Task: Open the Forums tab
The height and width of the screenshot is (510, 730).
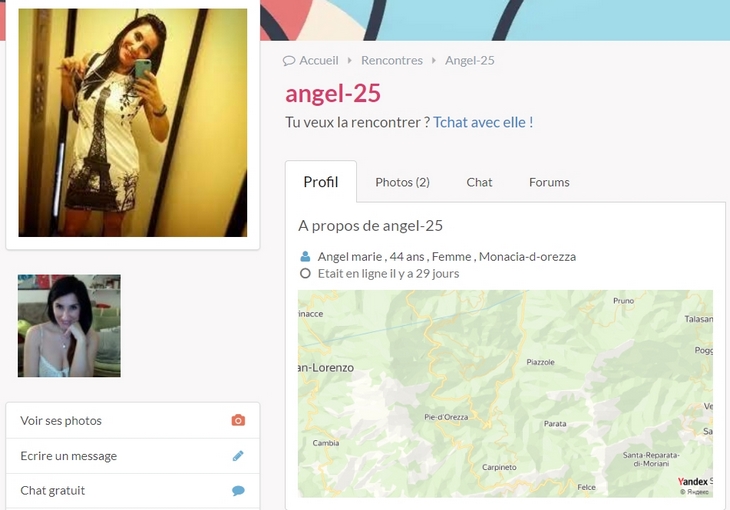Action: coord(549,182)
